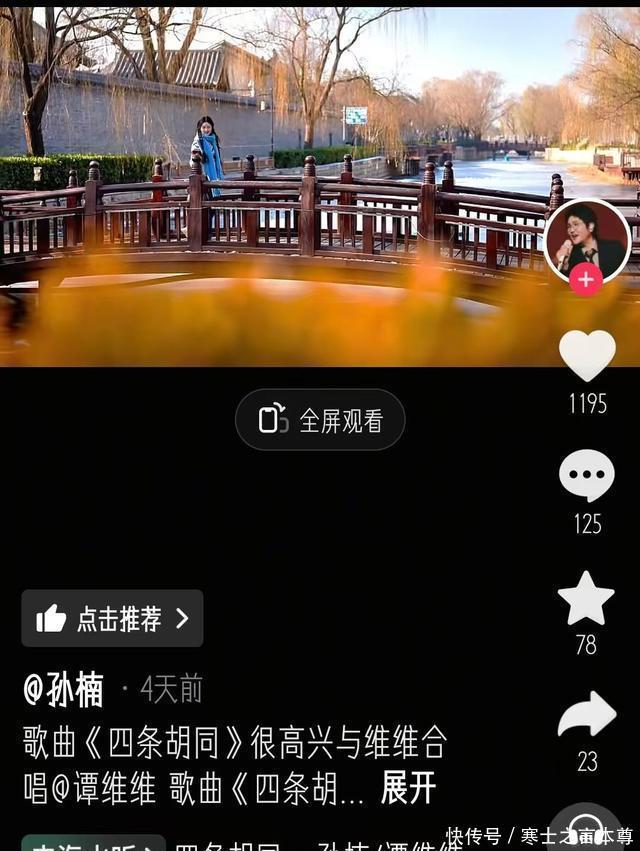
Task: Expand the caption with 展开
Action: click(408, 788)
